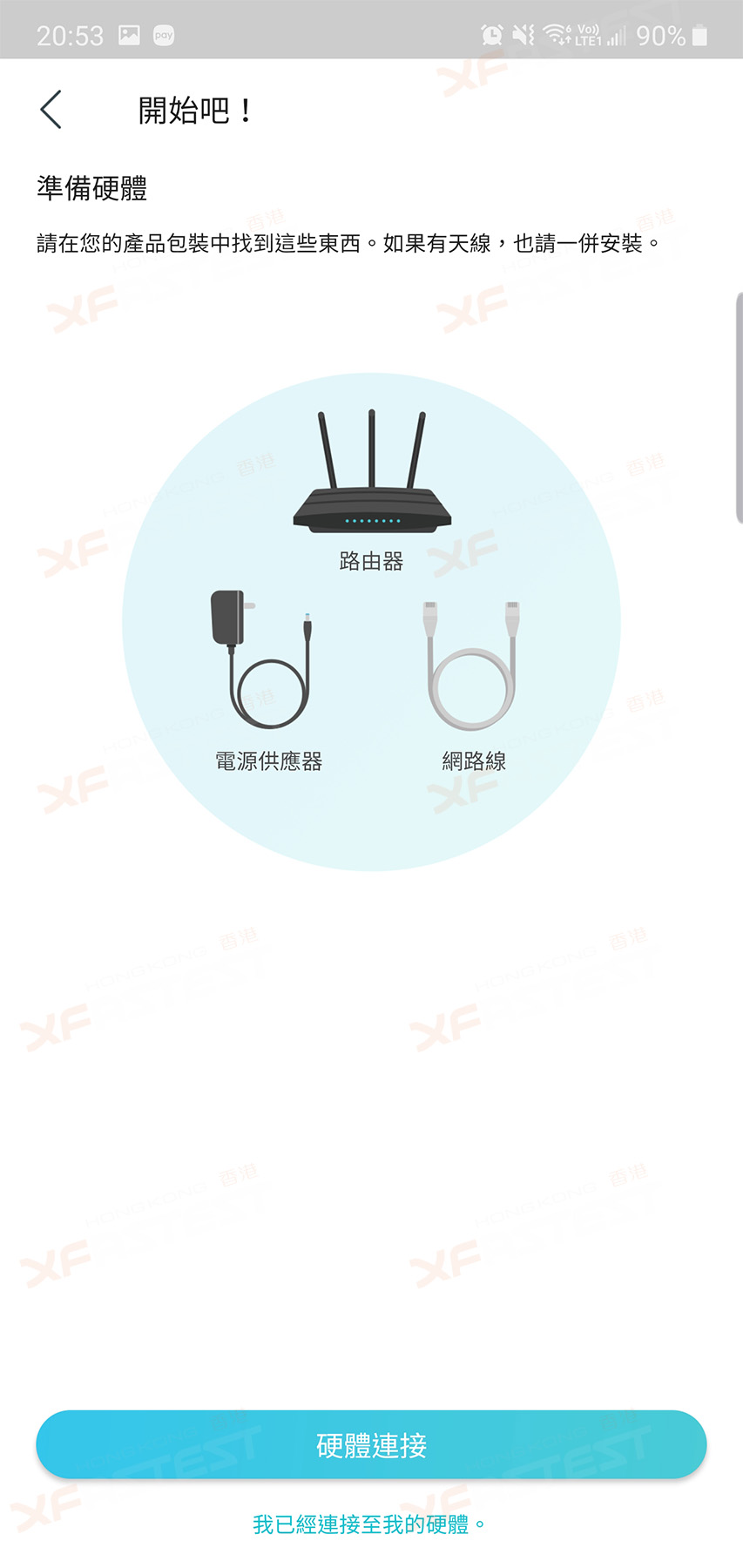Tap the 硬體連接 button
The image size is (743, 1568).
tap(371, 1444)
